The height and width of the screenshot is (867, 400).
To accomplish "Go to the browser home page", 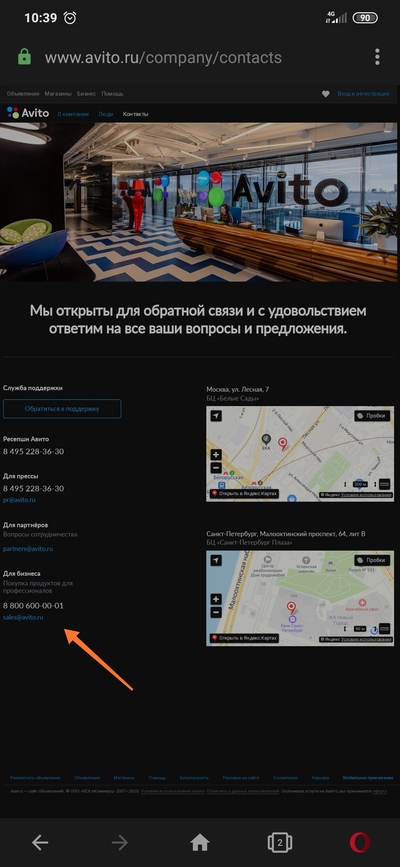I will pos(200,843).
